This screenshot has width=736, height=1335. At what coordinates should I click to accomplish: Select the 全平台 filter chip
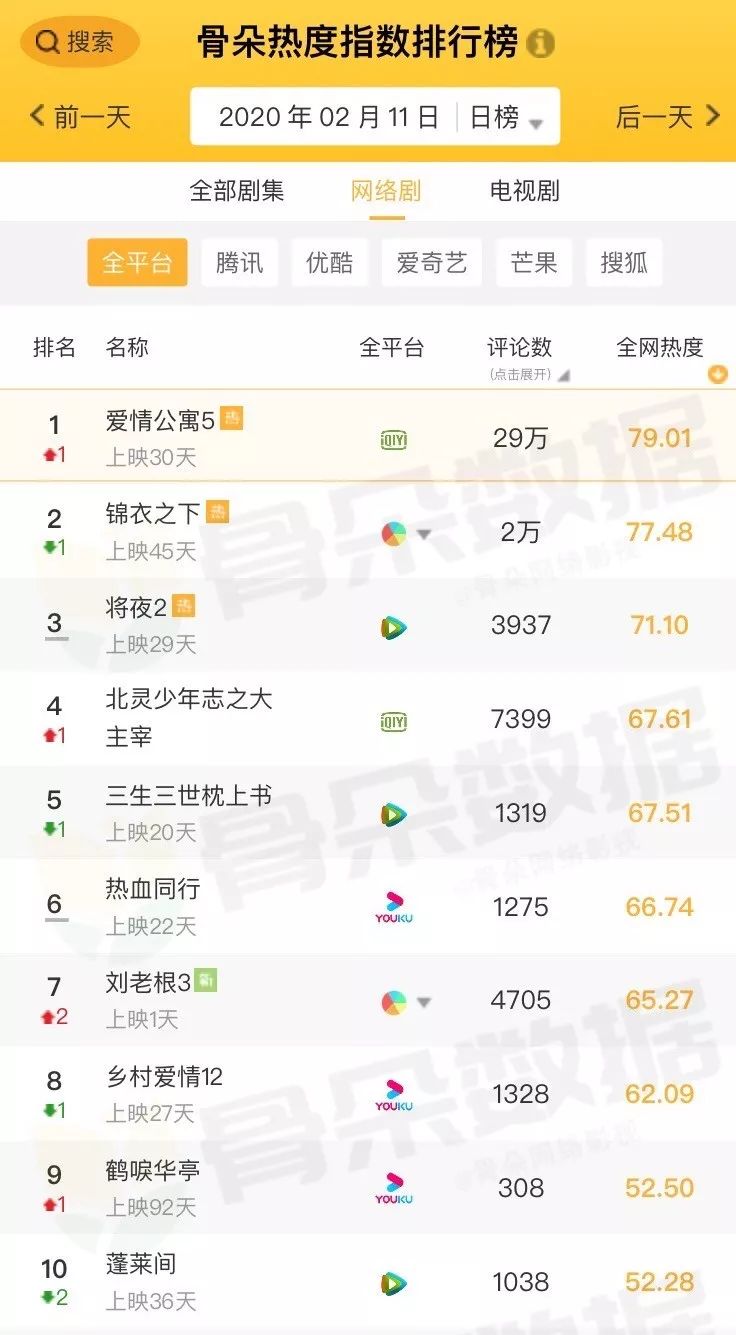(137, 262)
